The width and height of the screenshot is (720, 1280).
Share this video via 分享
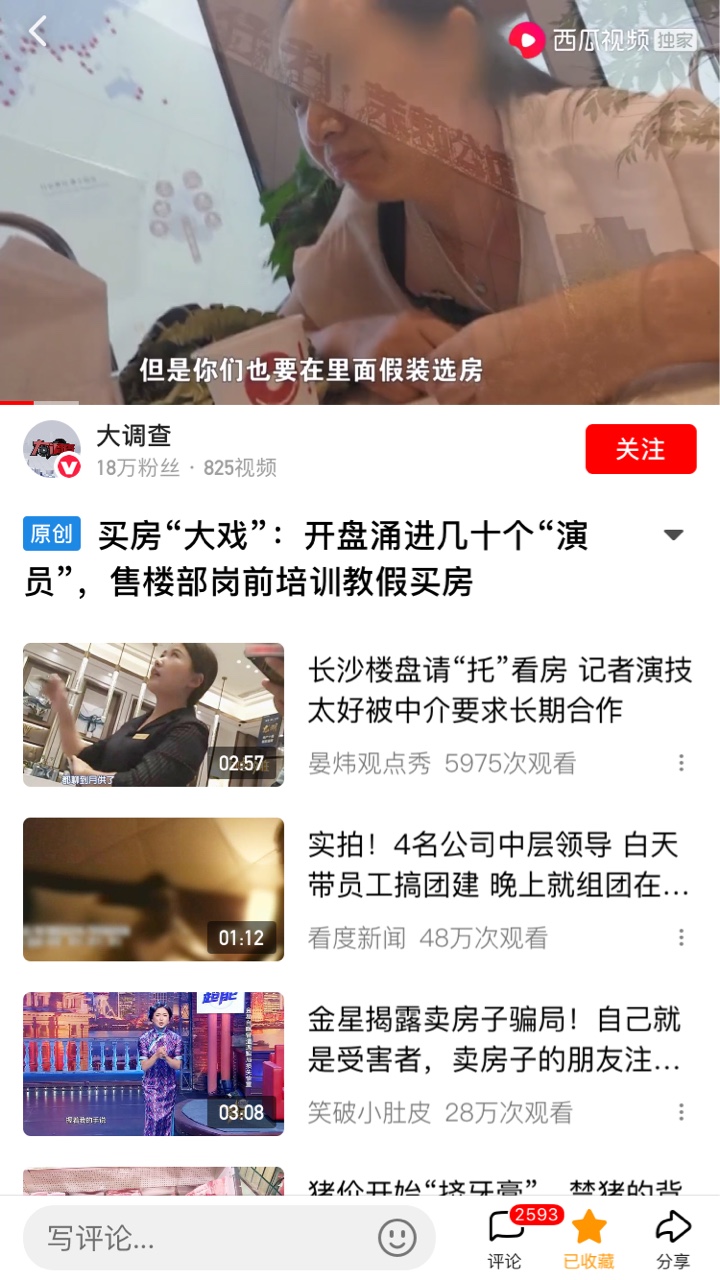(x=673, y=1238)
